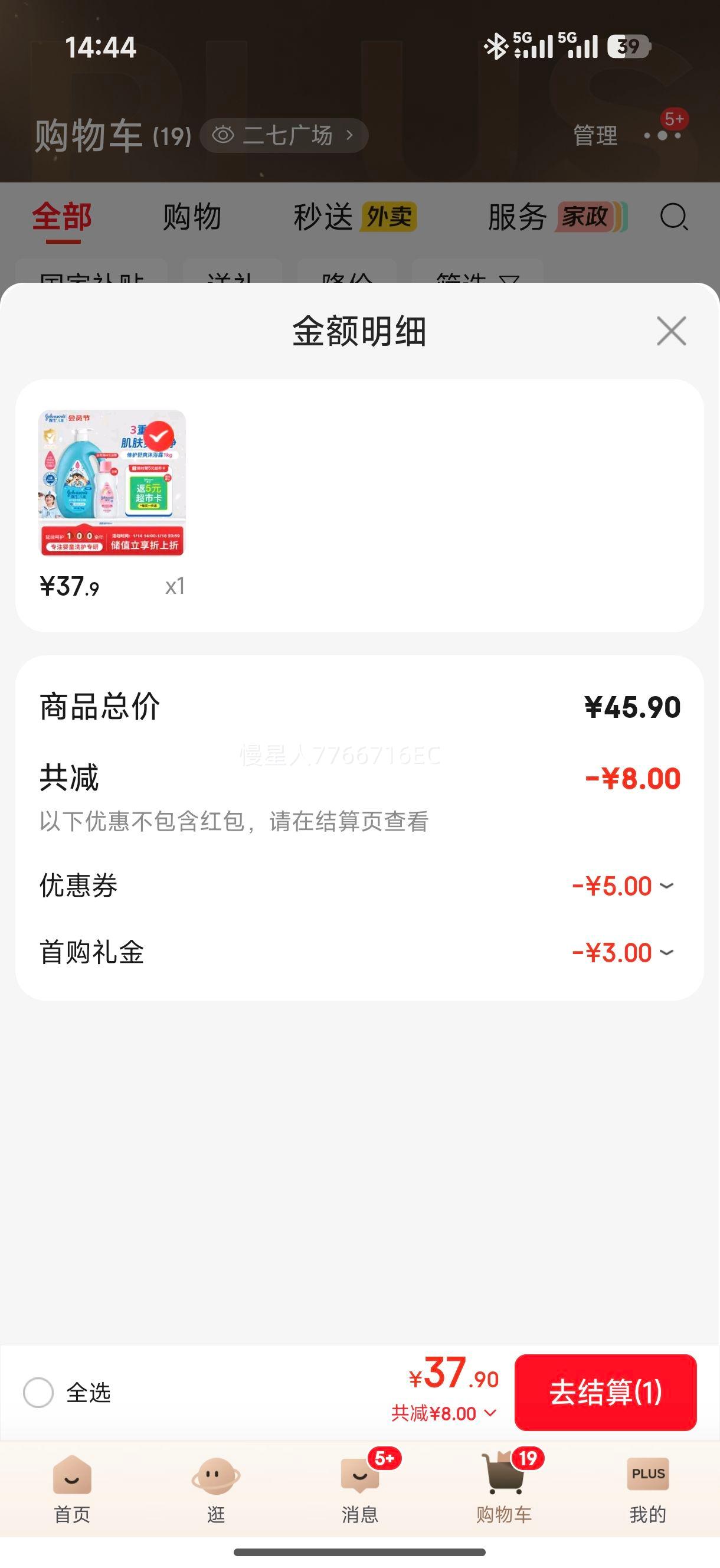Open the Johnson's body wash product thumbnail
720x1568 pixels.
click(x=112, y=483)
